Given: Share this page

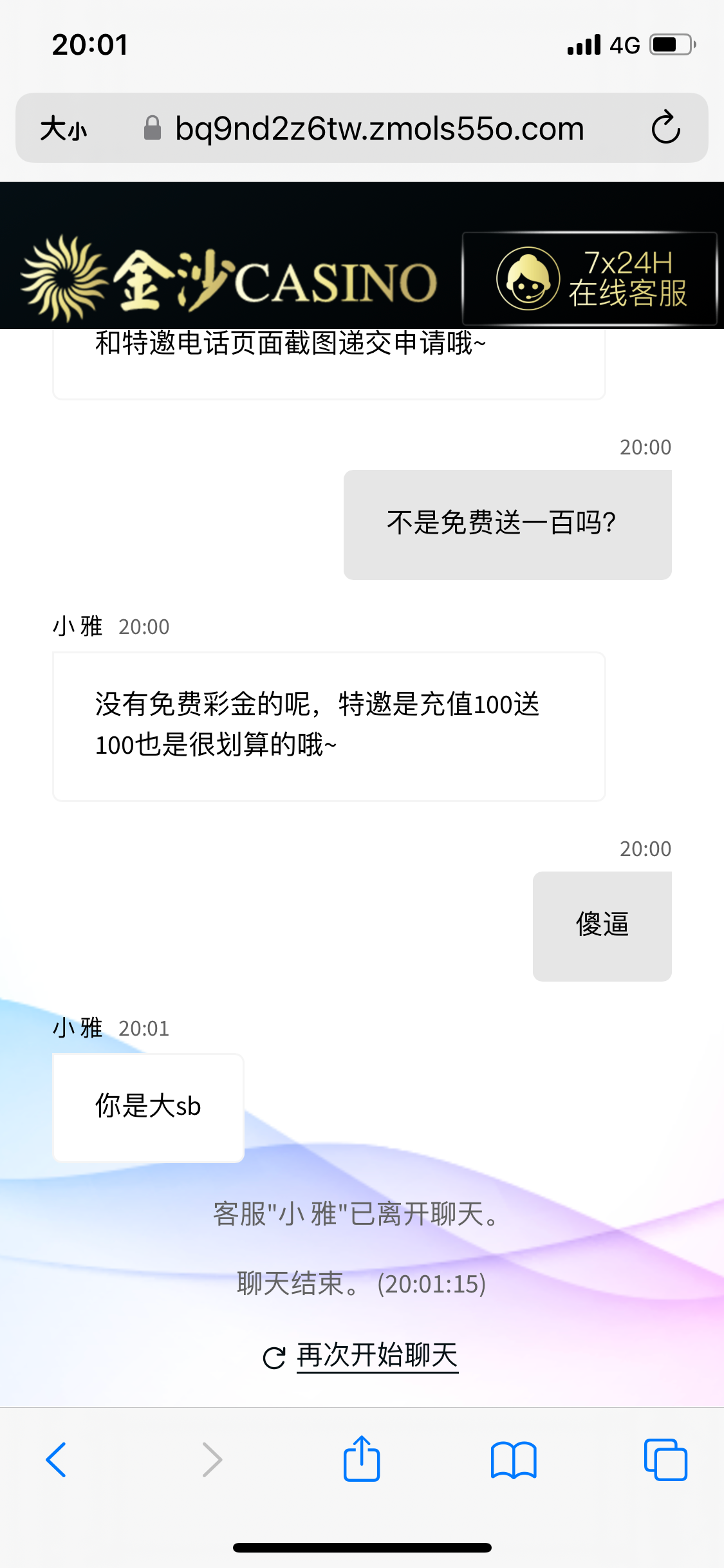Looking at the screenshot, I should click(x=362, y=1458).
